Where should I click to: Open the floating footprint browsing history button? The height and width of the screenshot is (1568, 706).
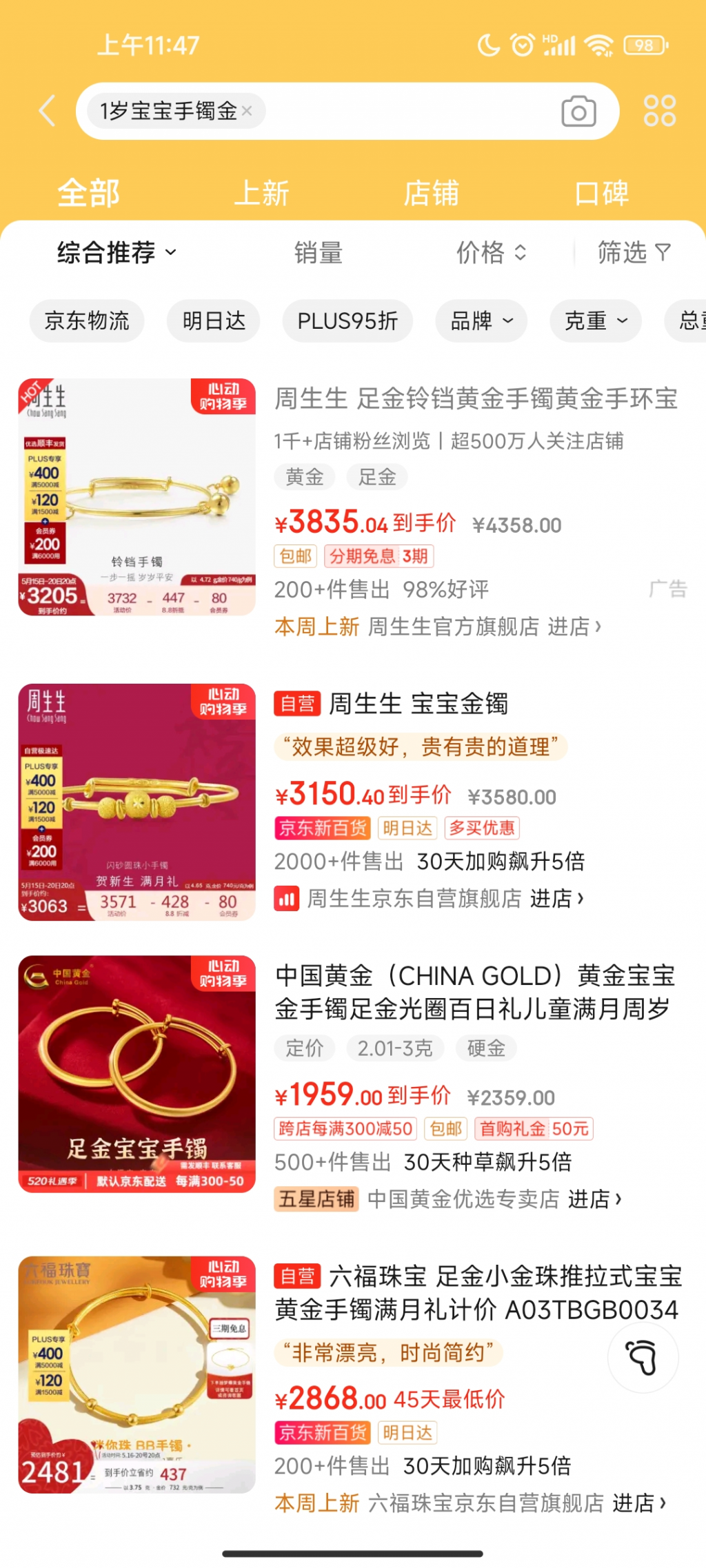643,1358
